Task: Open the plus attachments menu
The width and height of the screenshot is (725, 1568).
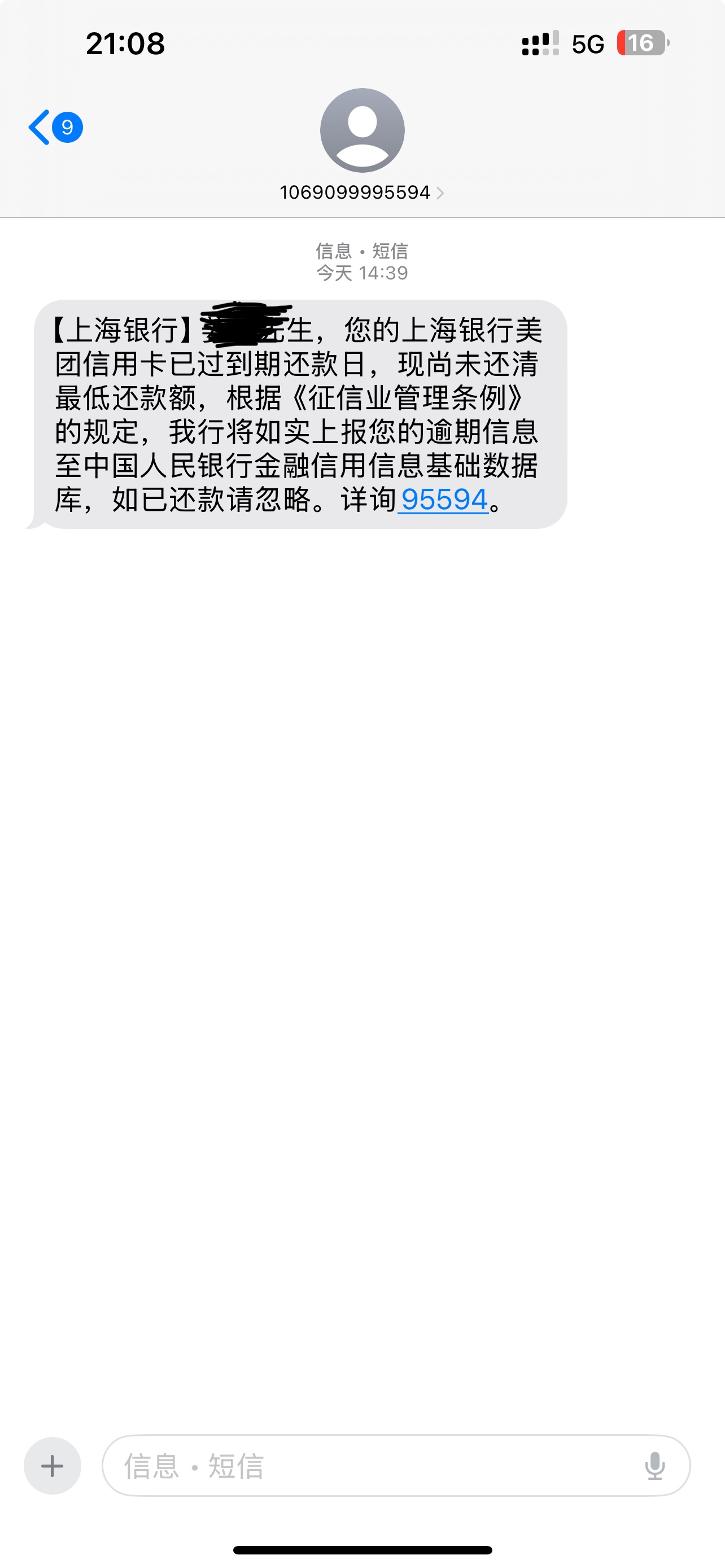Action: [53, 1466]
